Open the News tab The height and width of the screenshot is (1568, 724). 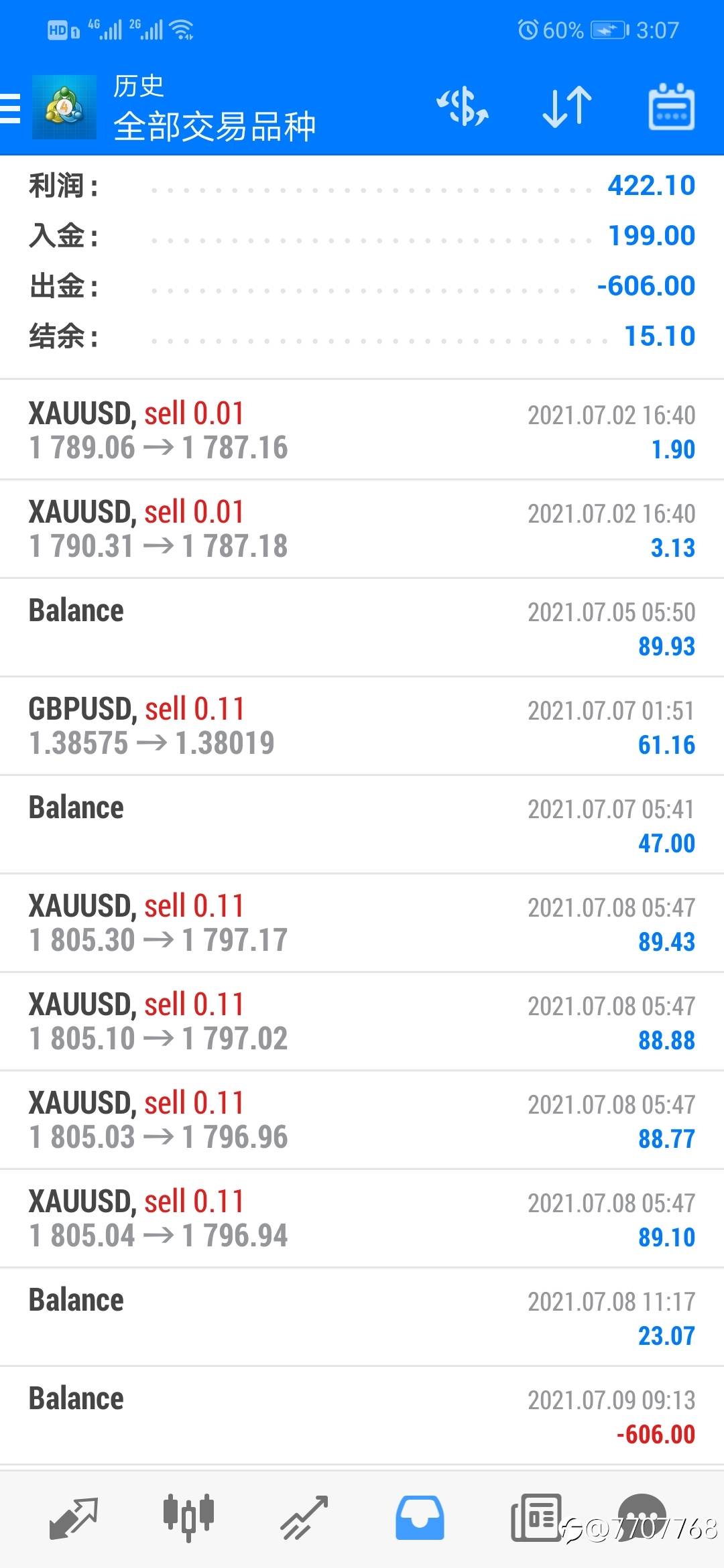[536, 1517]
